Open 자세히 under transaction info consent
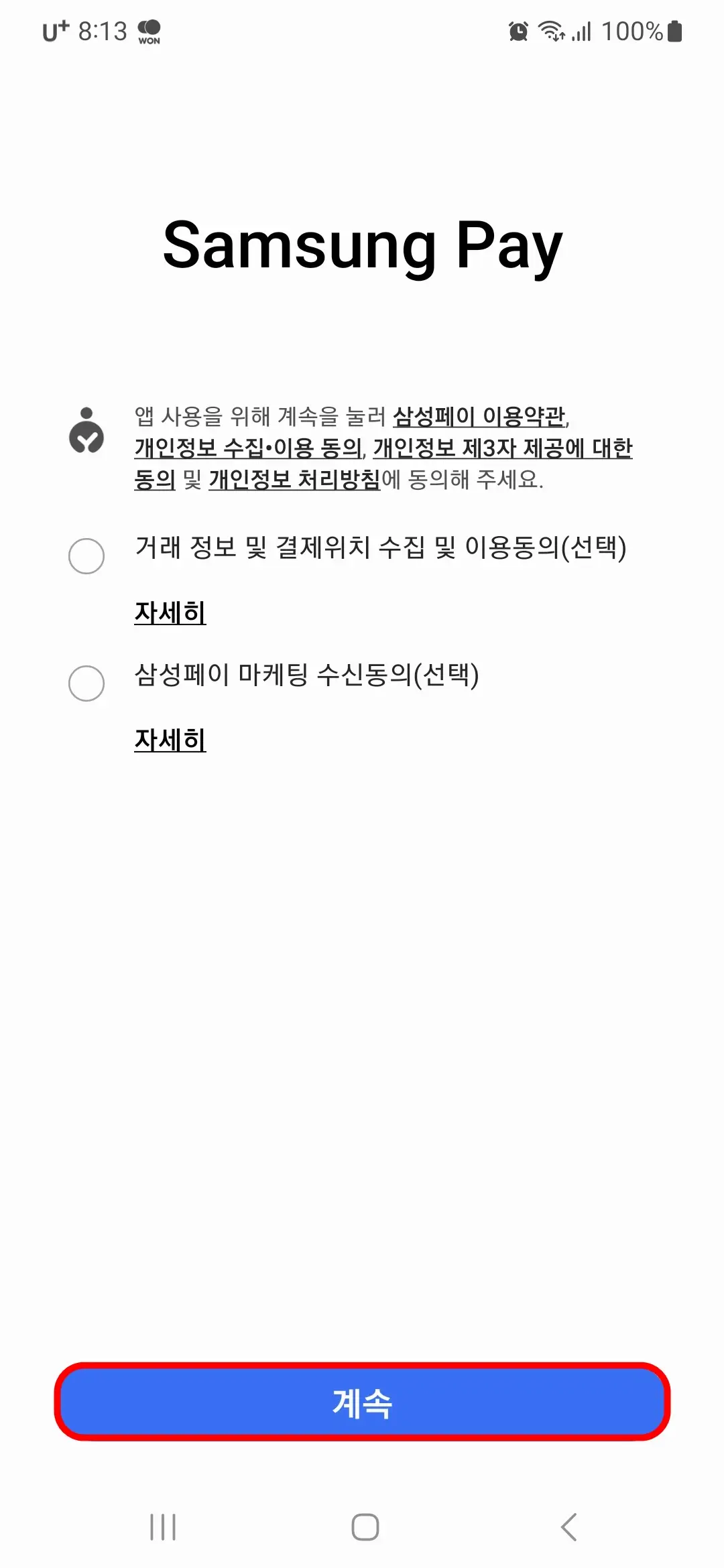Viewport: 724px width, 1568px height. tap(169, 612)
